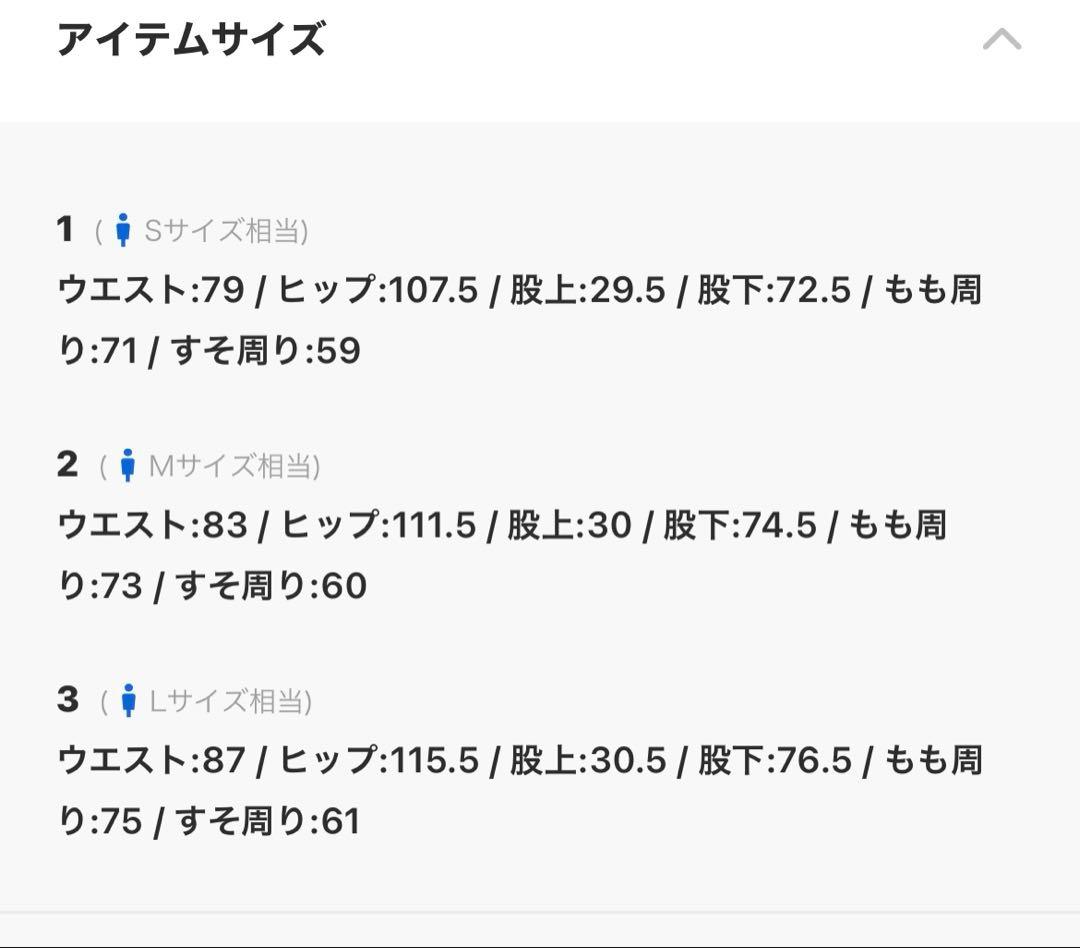Collapse the アイテムサイズ section

pyautogui.click(x=1001, y=40)
